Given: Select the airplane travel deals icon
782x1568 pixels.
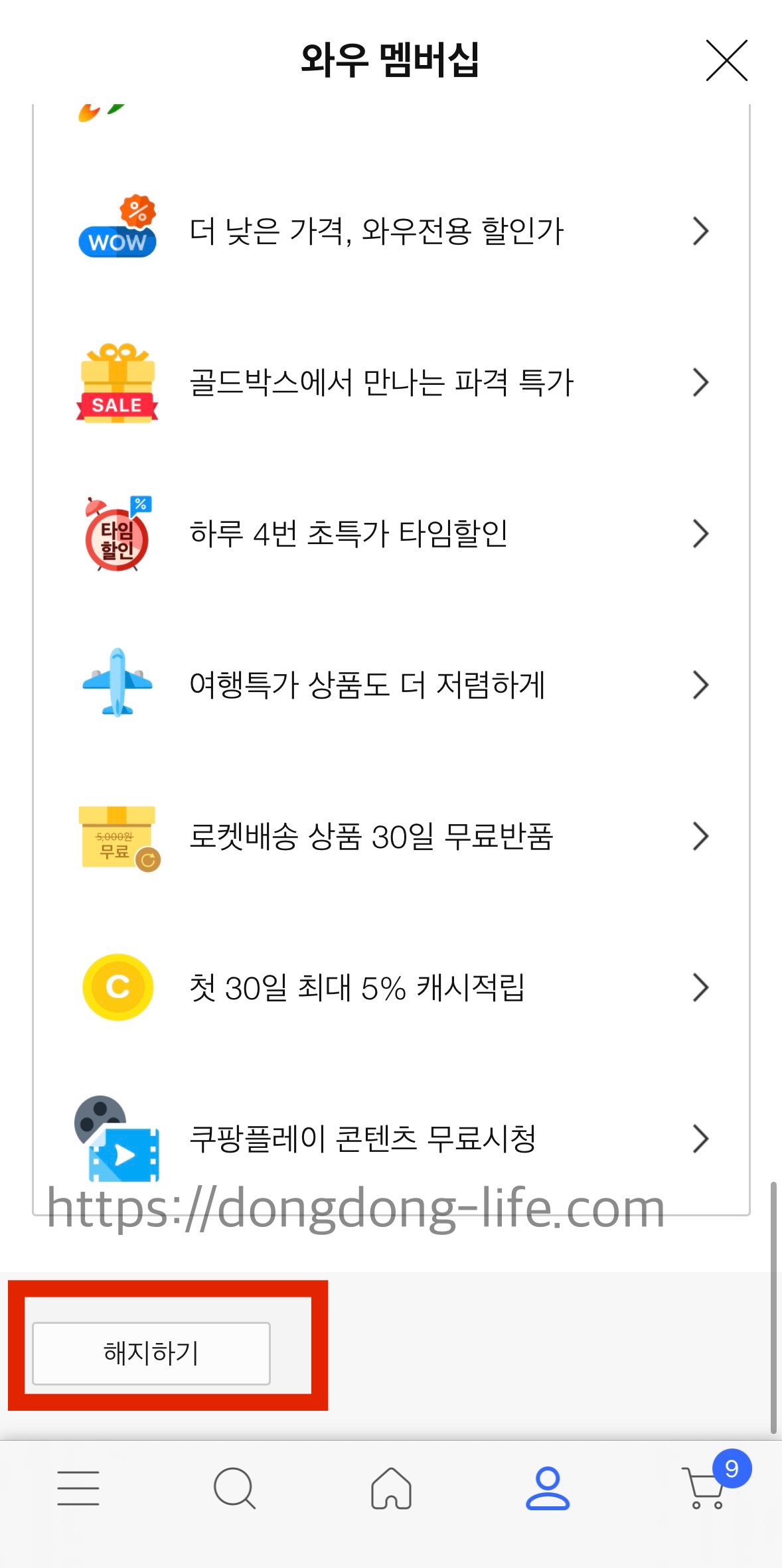Looking at the screenshot, I should click(x=117, y=685).
